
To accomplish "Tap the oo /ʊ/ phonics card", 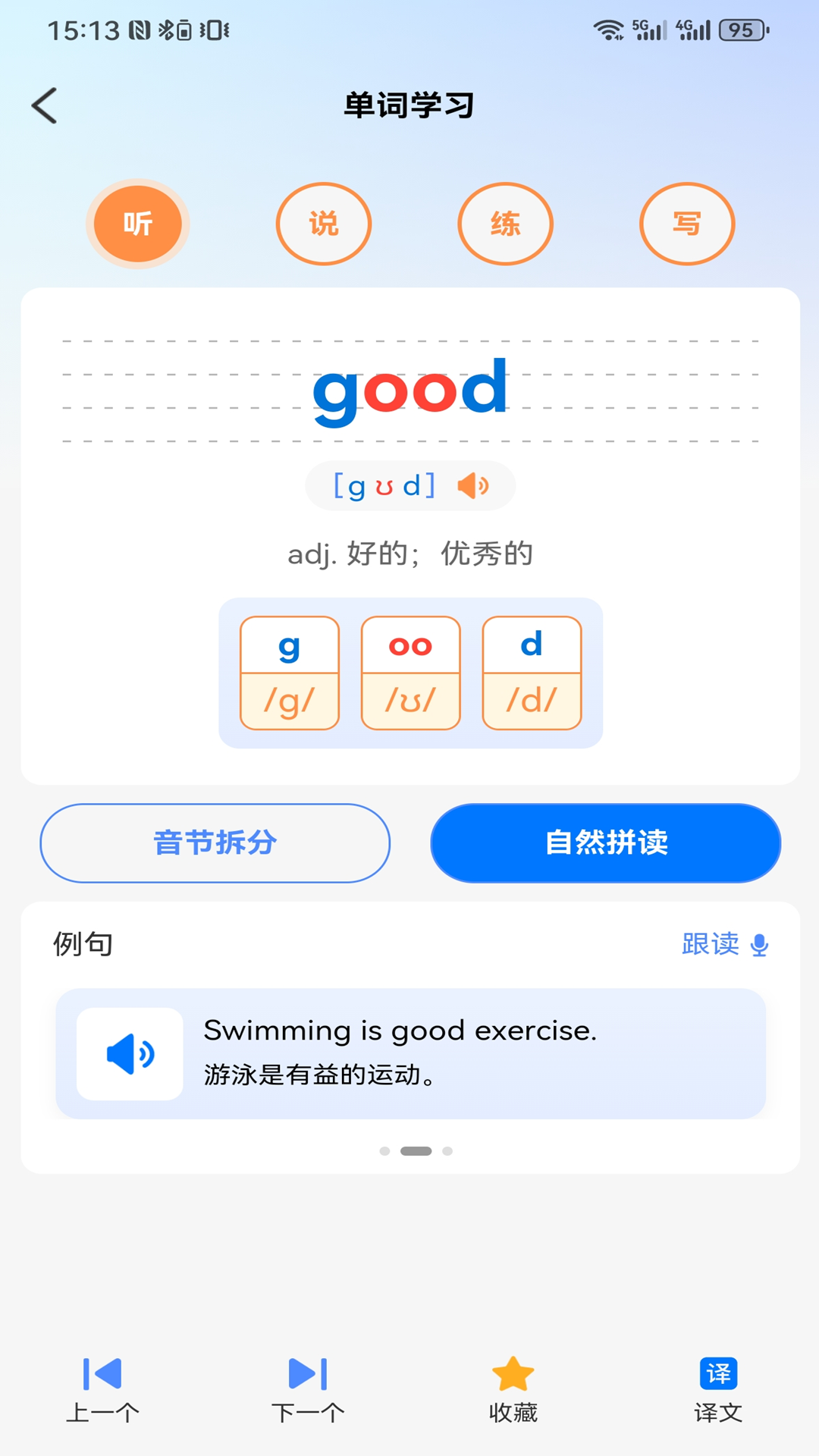I will coord(410,672).
